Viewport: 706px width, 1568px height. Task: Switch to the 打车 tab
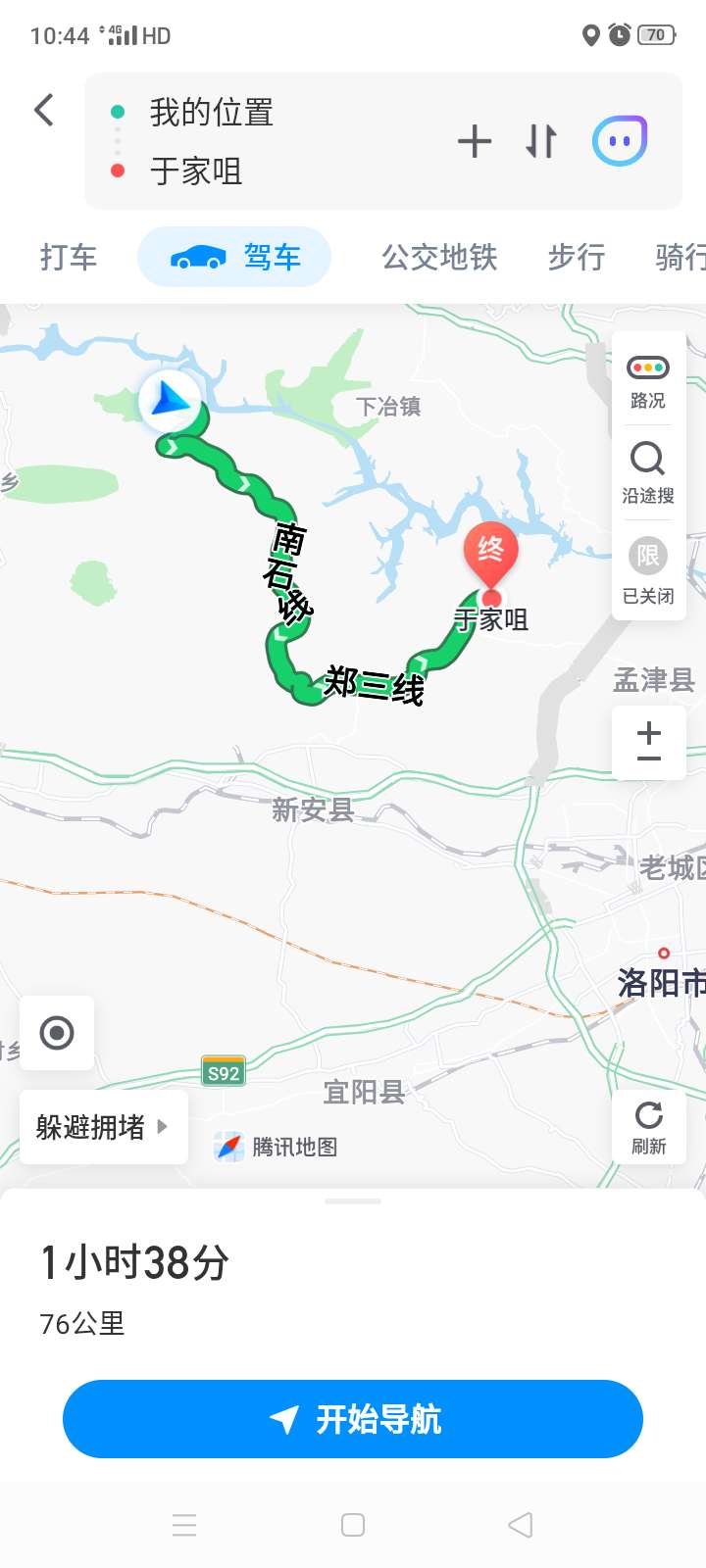(69, 258)
